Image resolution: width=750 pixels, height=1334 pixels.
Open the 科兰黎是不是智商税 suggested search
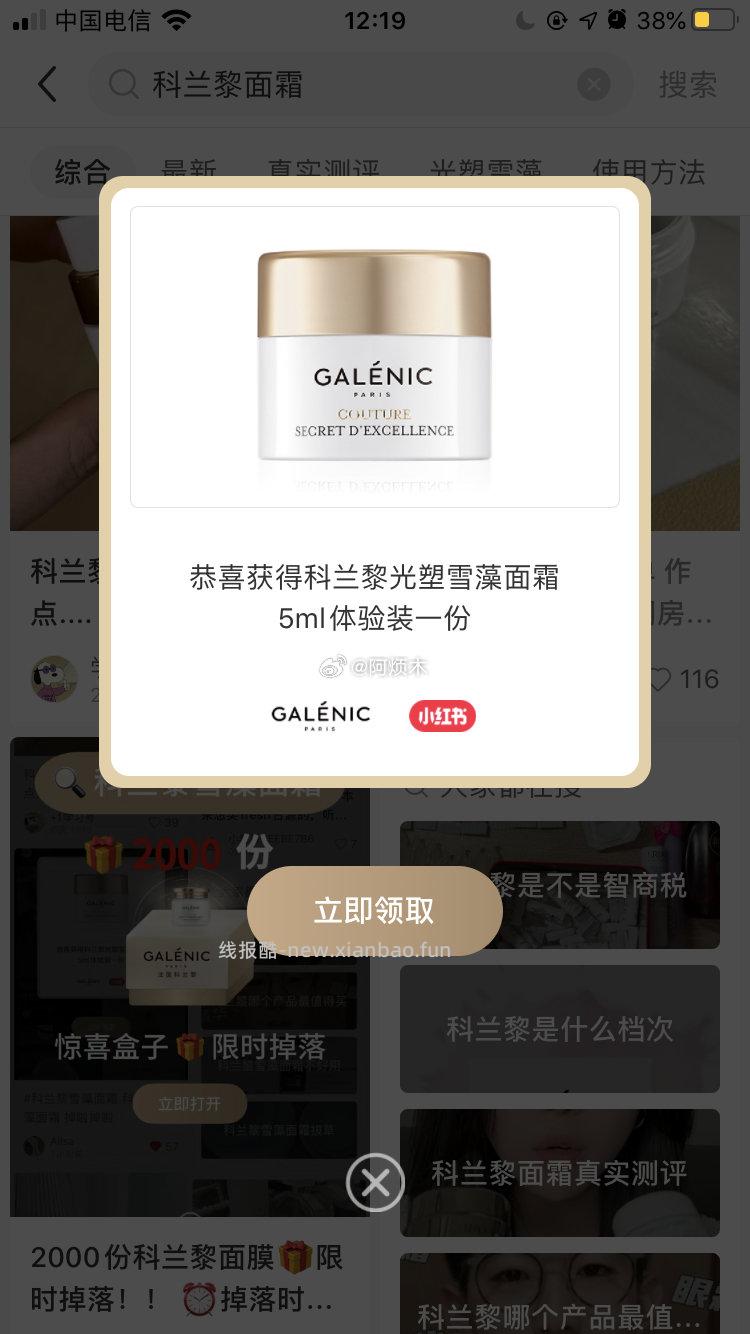coord(560,885)
